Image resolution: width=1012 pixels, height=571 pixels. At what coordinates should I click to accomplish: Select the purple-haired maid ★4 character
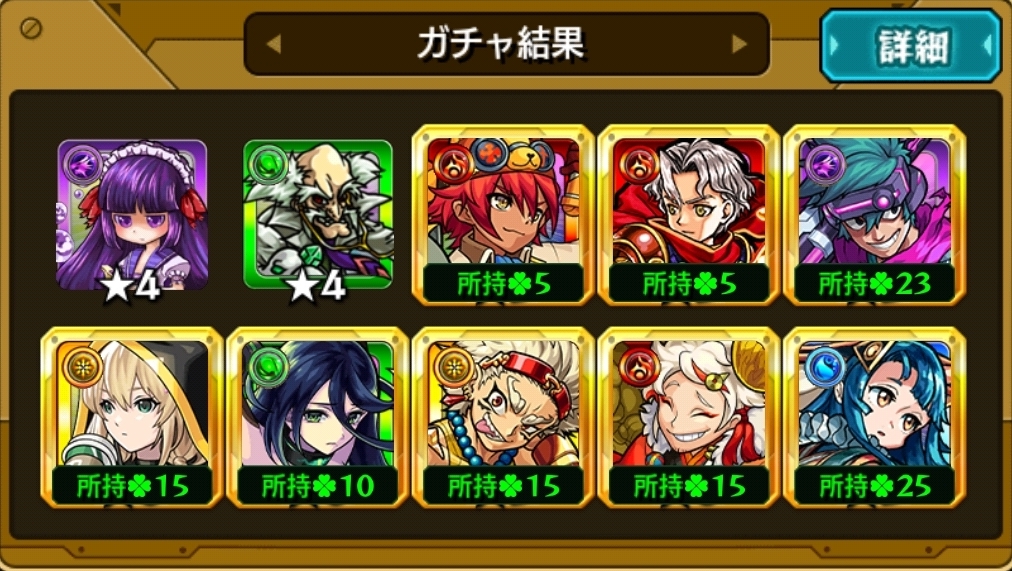[132, 214]
